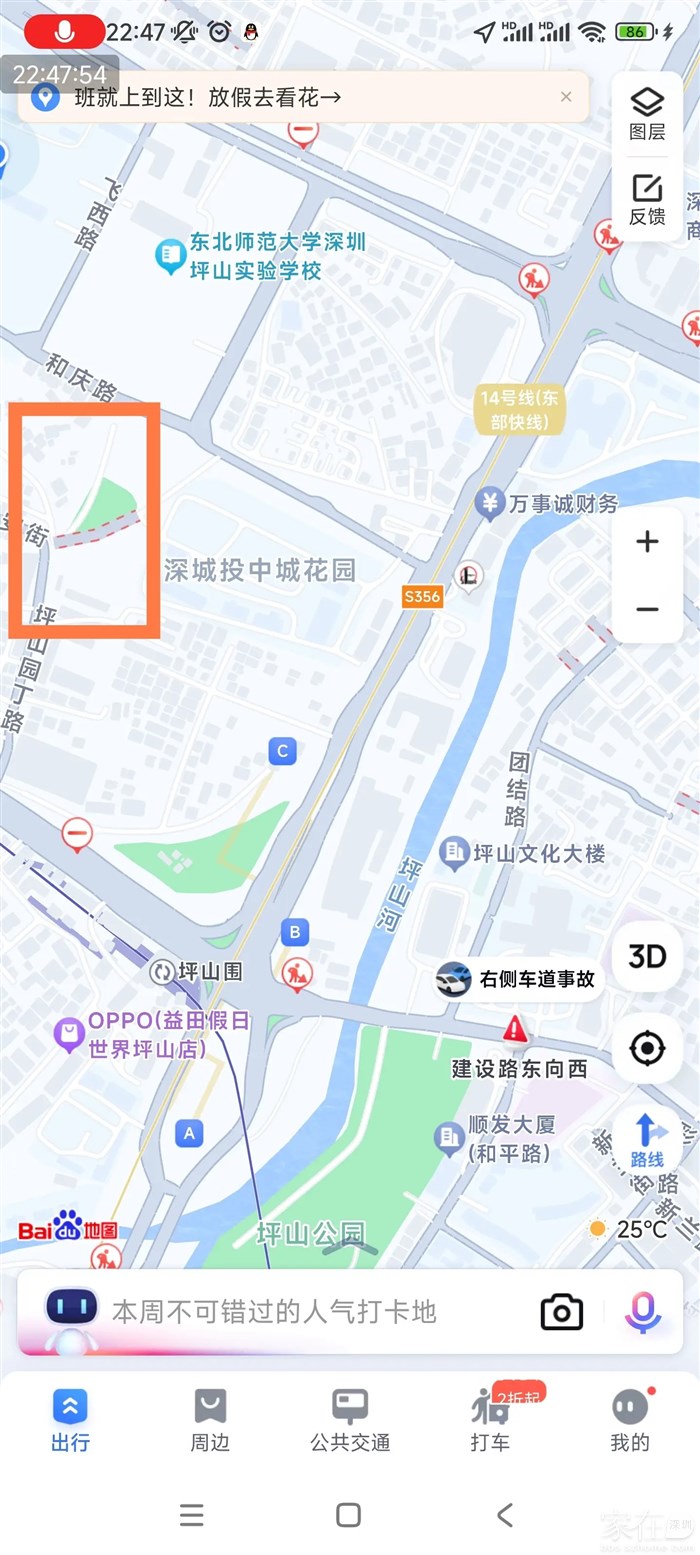700x1555 pixels.
Task: Zoom in with the plus button
Action: (647, 542)
